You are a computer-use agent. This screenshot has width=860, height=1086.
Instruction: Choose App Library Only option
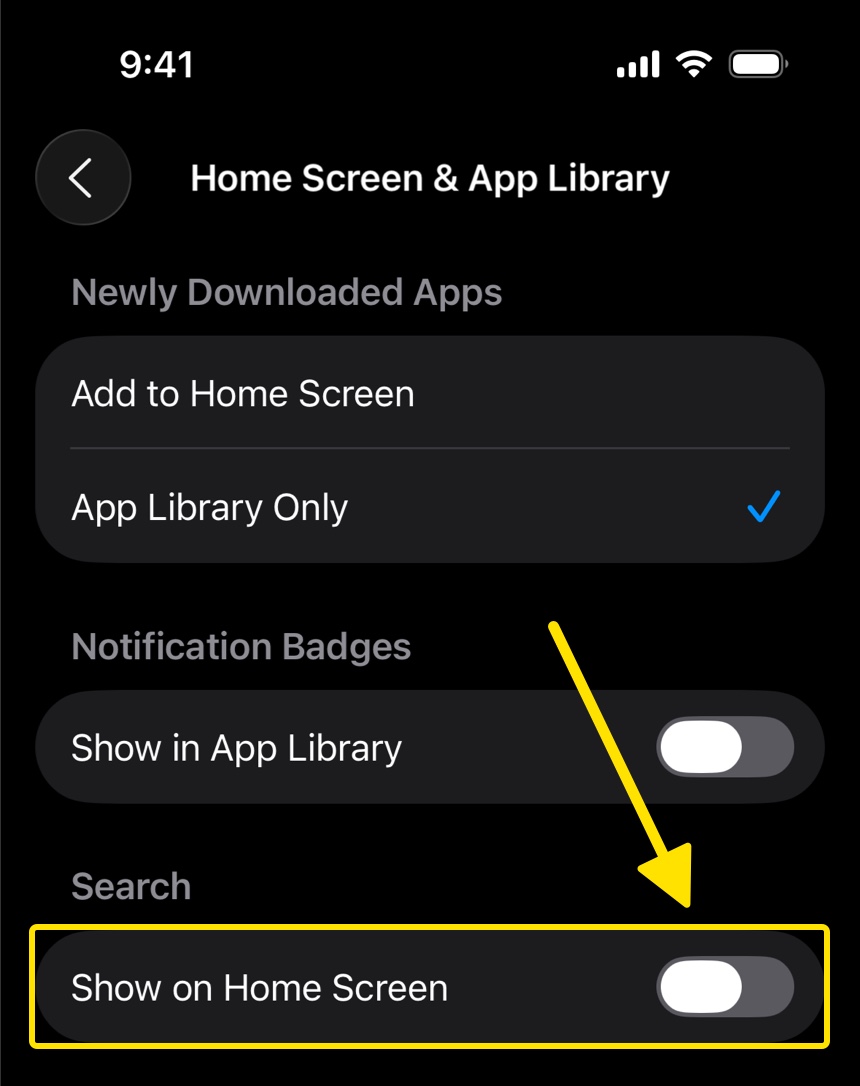[x=430, y=508]
